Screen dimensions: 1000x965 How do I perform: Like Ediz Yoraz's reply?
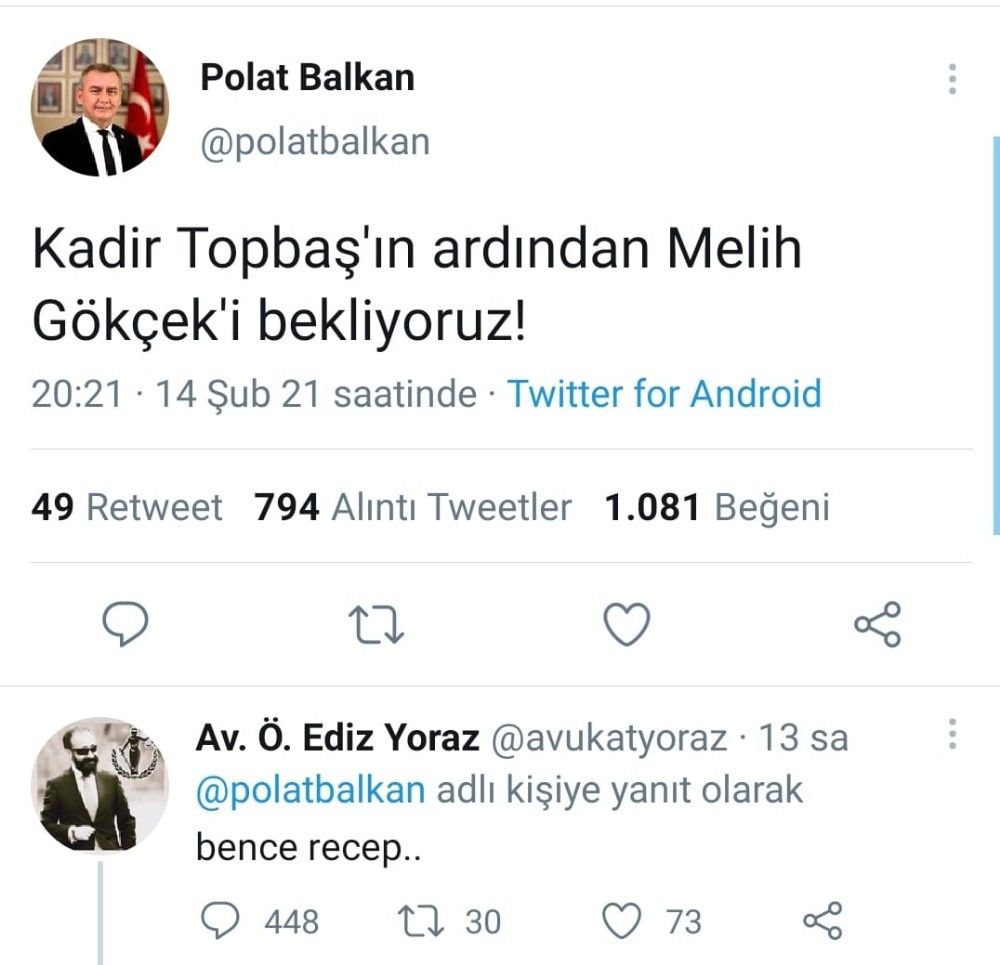click(x=626, y=921)
